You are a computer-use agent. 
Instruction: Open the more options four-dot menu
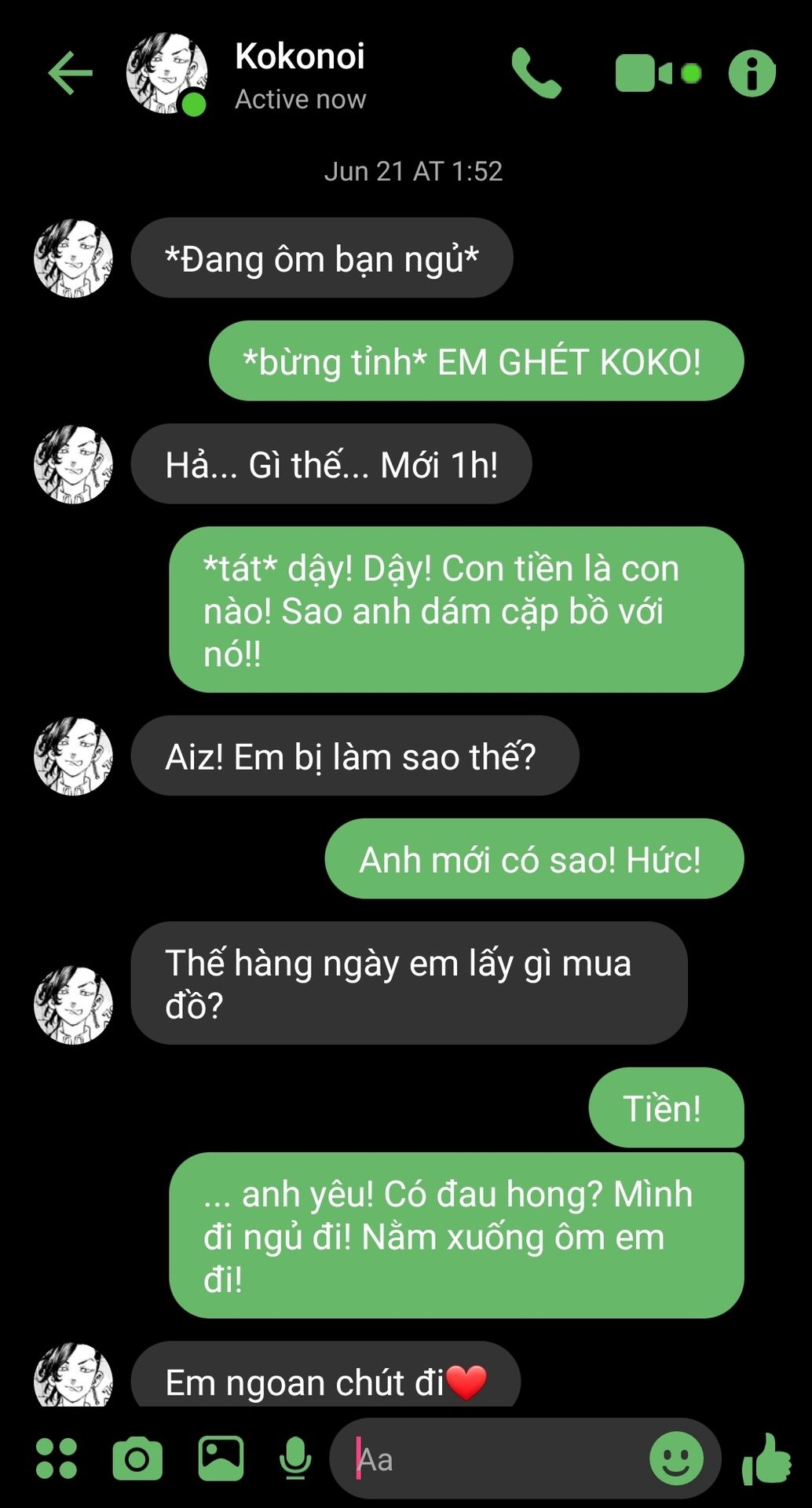point(57,1459)
